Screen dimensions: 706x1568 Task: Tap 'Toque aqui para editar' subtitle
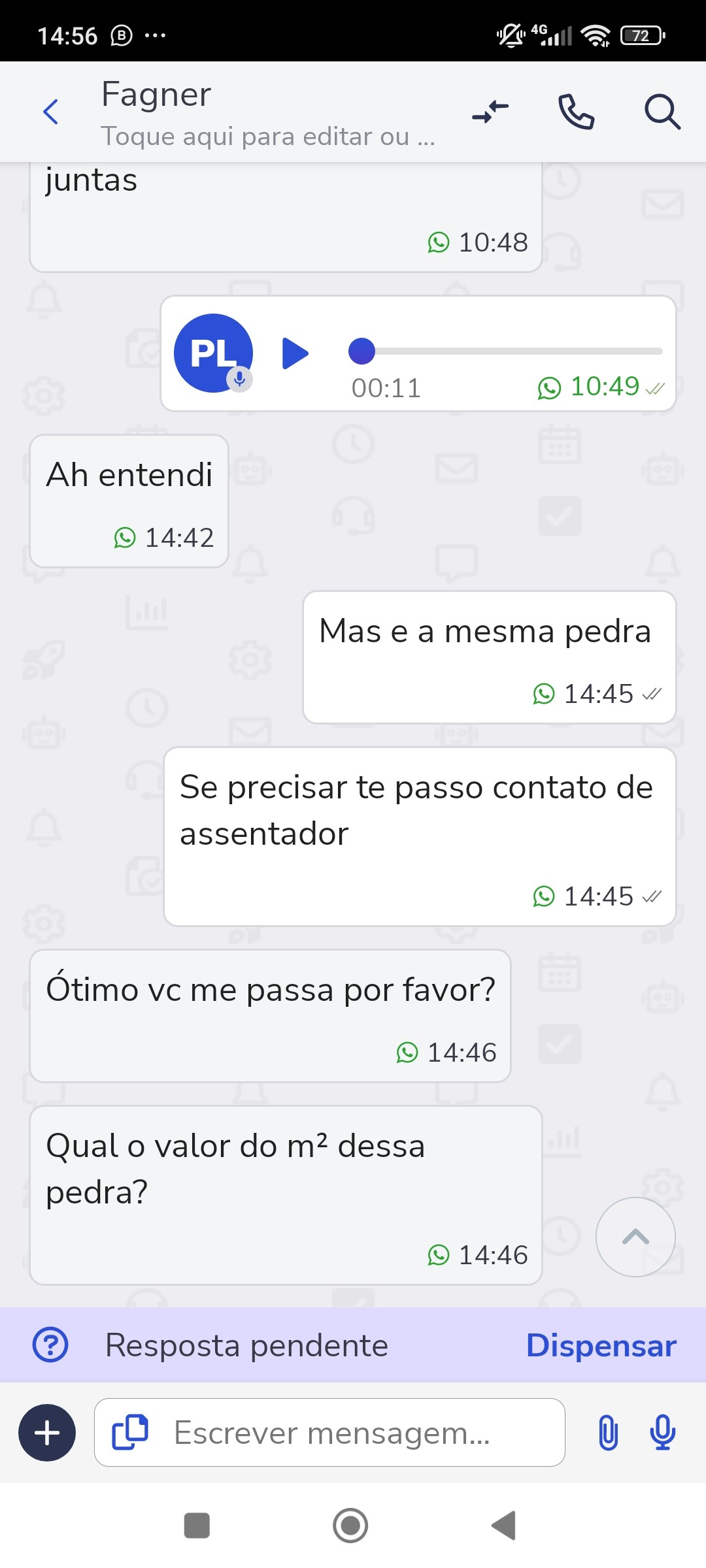point(268,136)
